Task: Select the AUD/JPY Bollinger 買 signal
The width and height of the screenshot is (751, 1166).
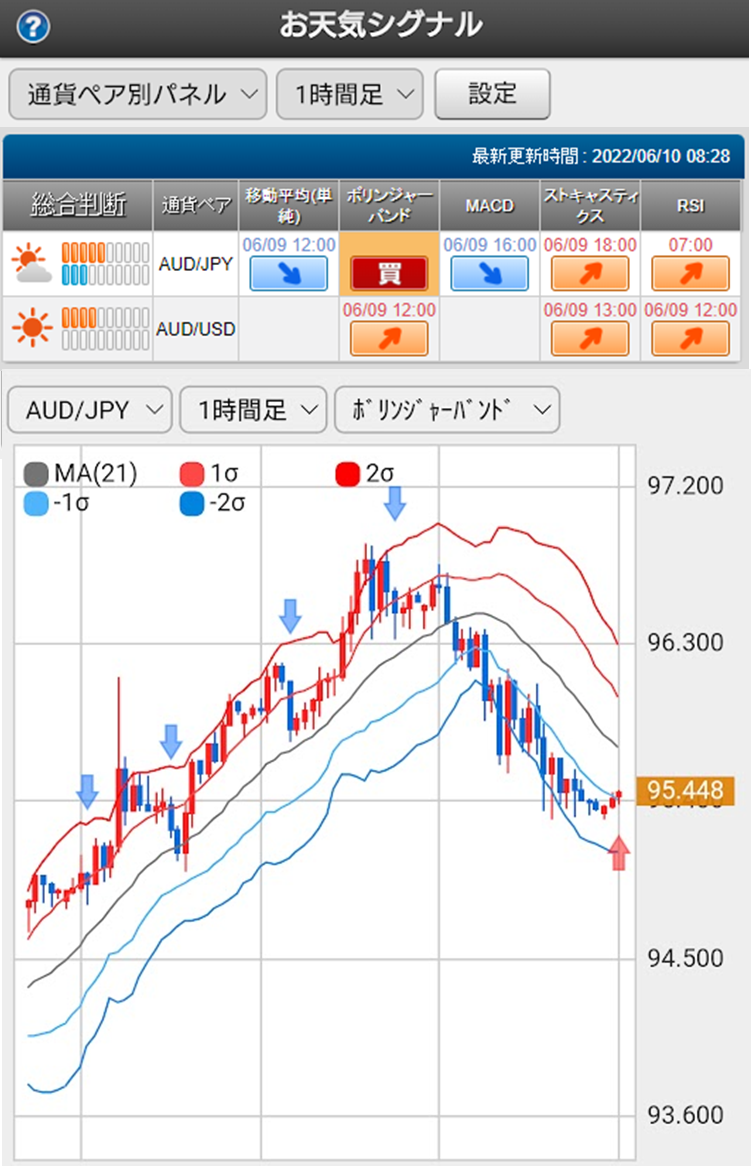Action: (x=389, y=273)
